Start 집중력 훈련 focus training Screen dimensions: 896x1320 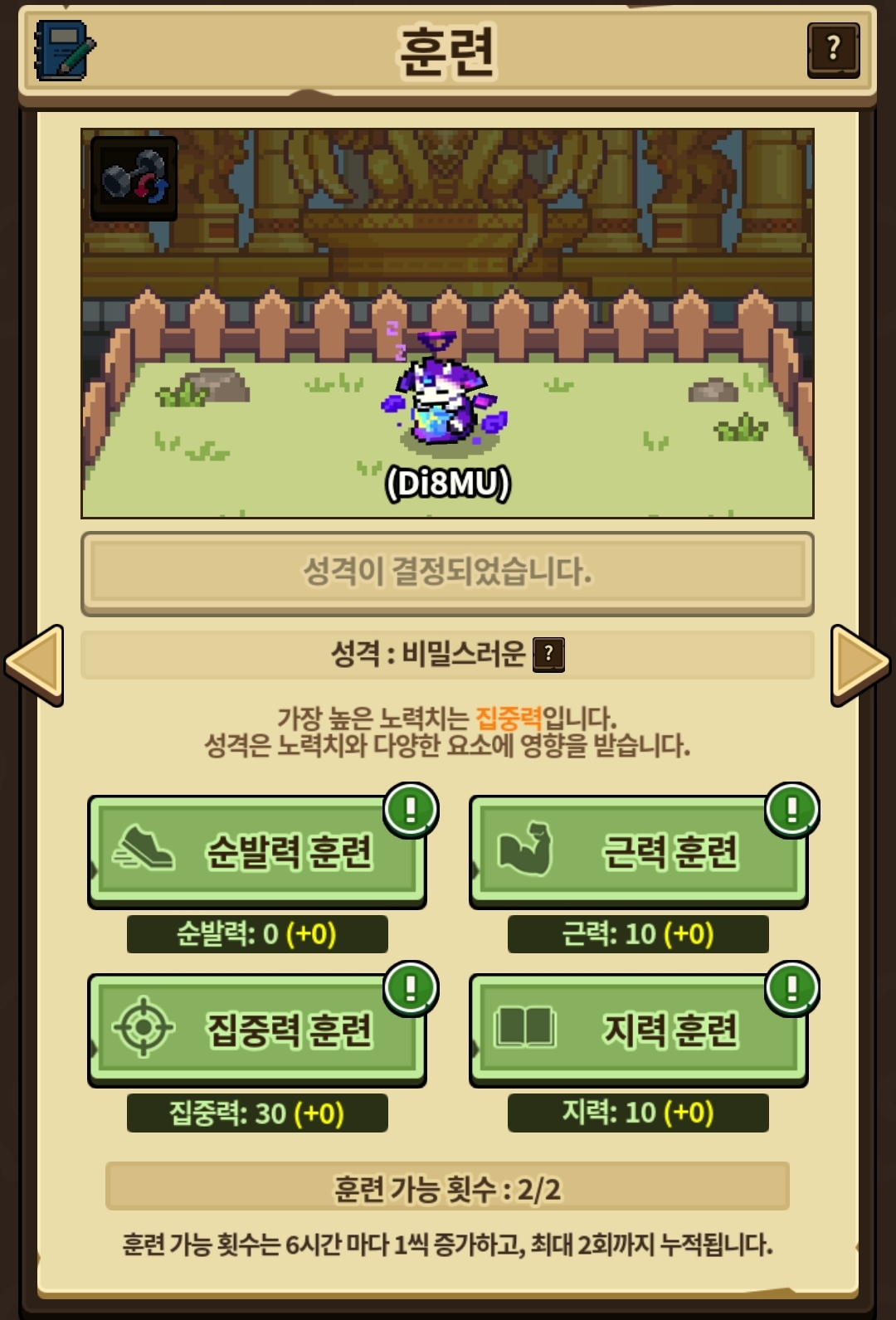pyautogui.click(x=257, y=1030)
